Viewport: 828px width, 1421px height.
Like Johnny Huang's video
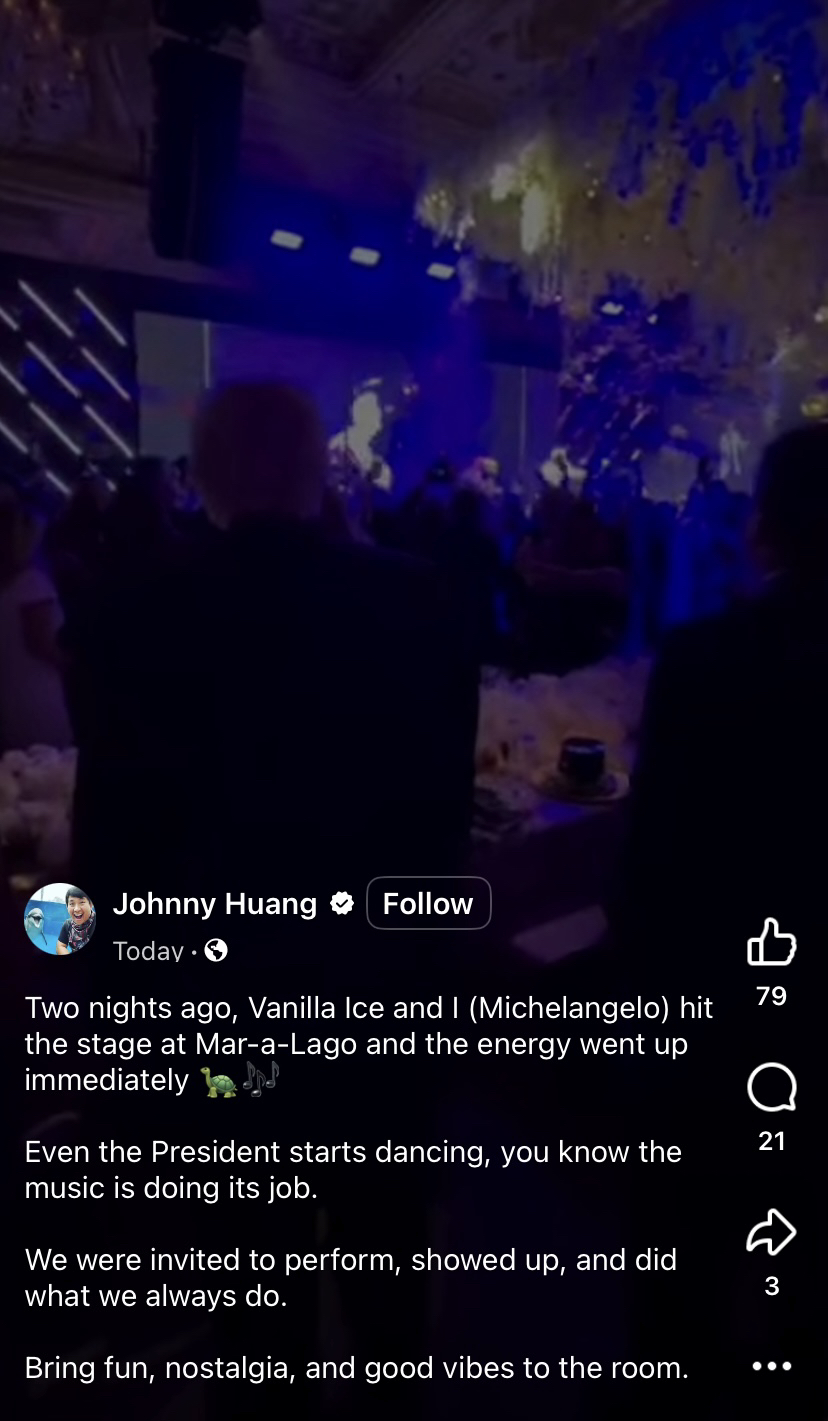click(x=771, y=942)
